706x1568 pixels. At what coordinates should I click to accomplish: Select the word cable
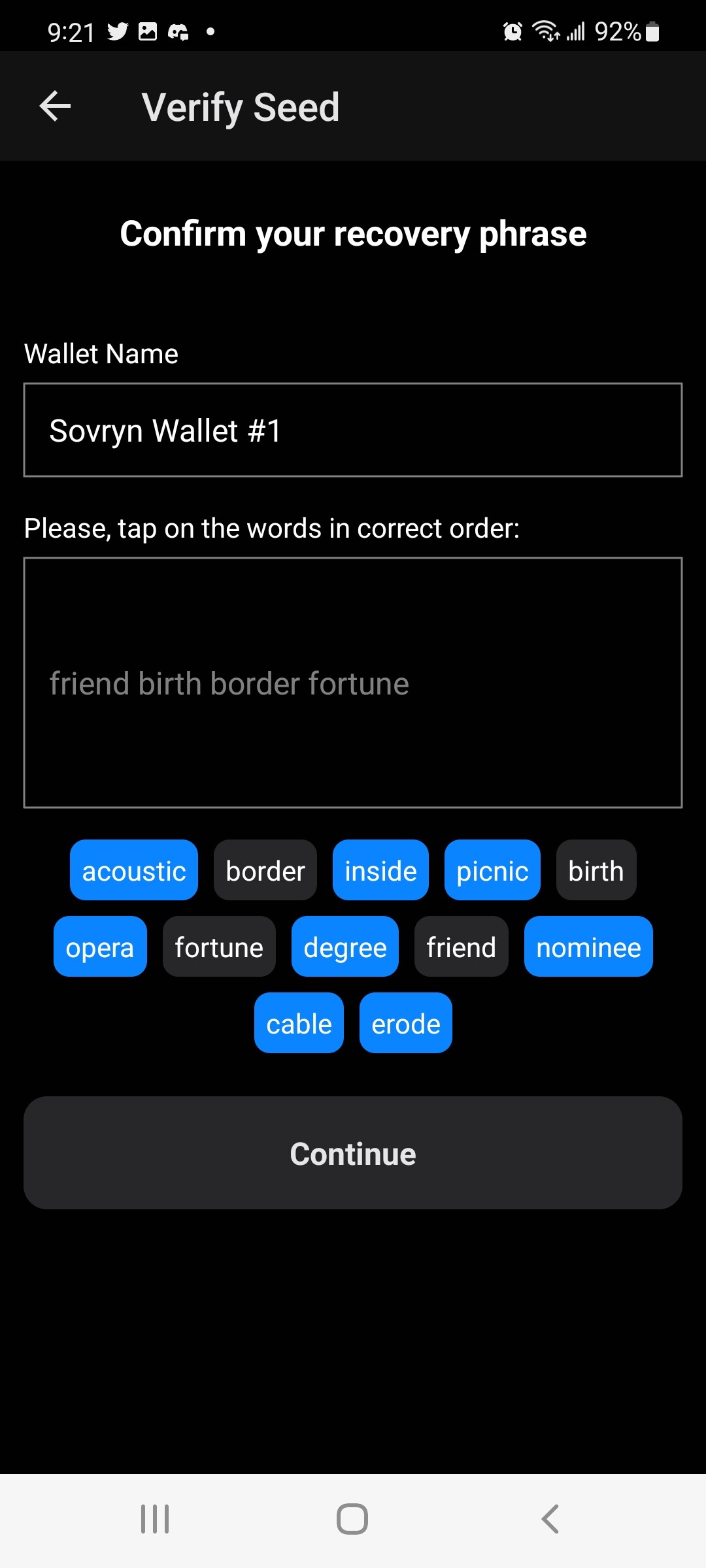click(299, 1023)
